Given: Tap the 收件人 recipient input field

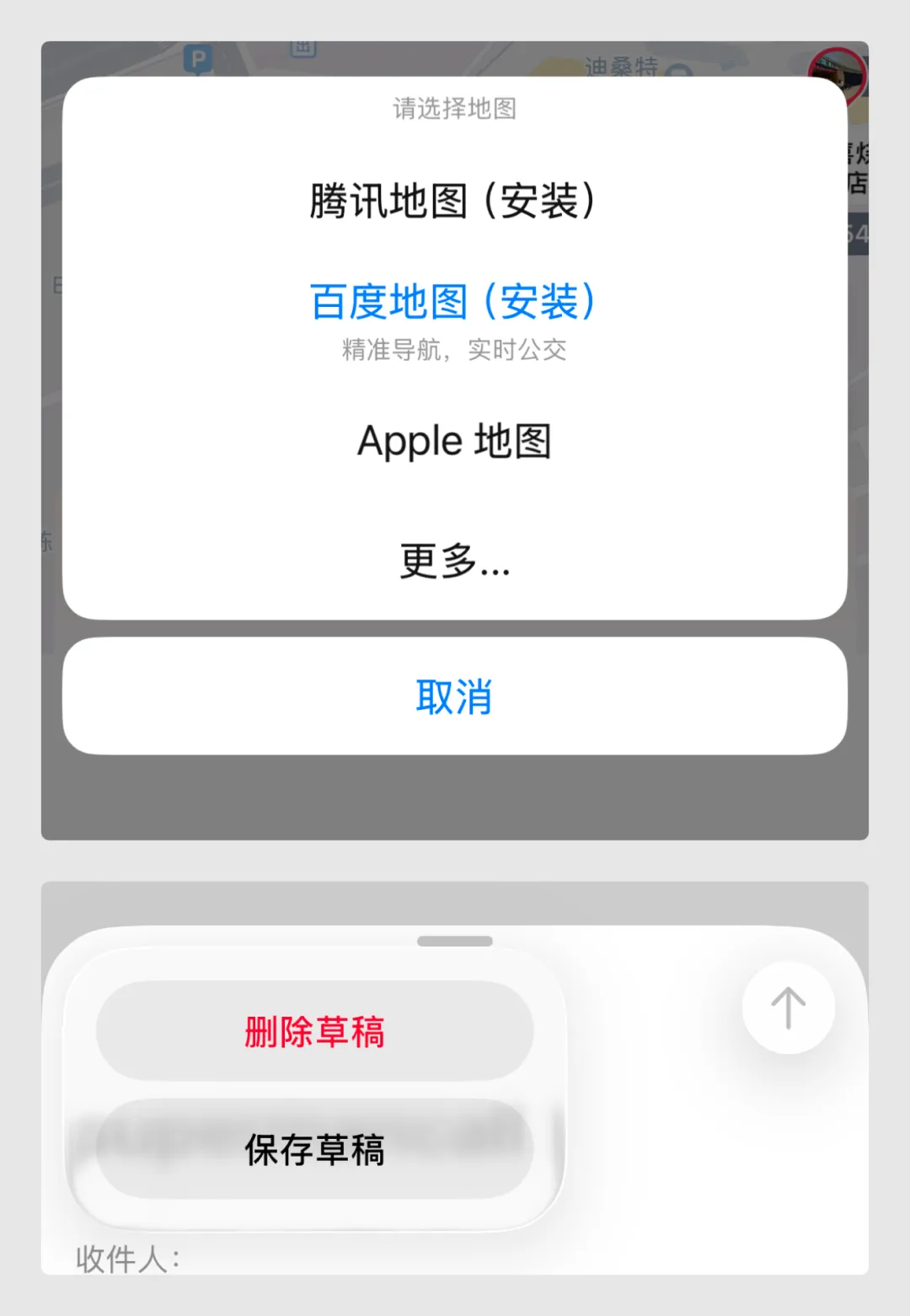Looking at the screenshot, I should click(253, 1260).
